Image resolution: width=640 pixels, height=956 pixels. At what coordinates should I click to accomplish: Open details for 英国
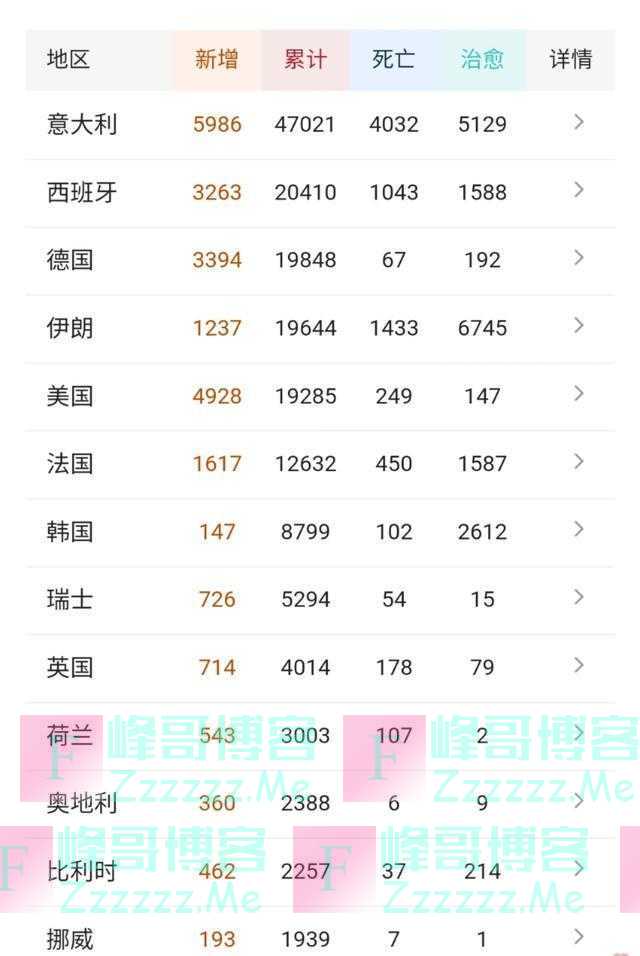pyautogui.click(x=578, y=666)
